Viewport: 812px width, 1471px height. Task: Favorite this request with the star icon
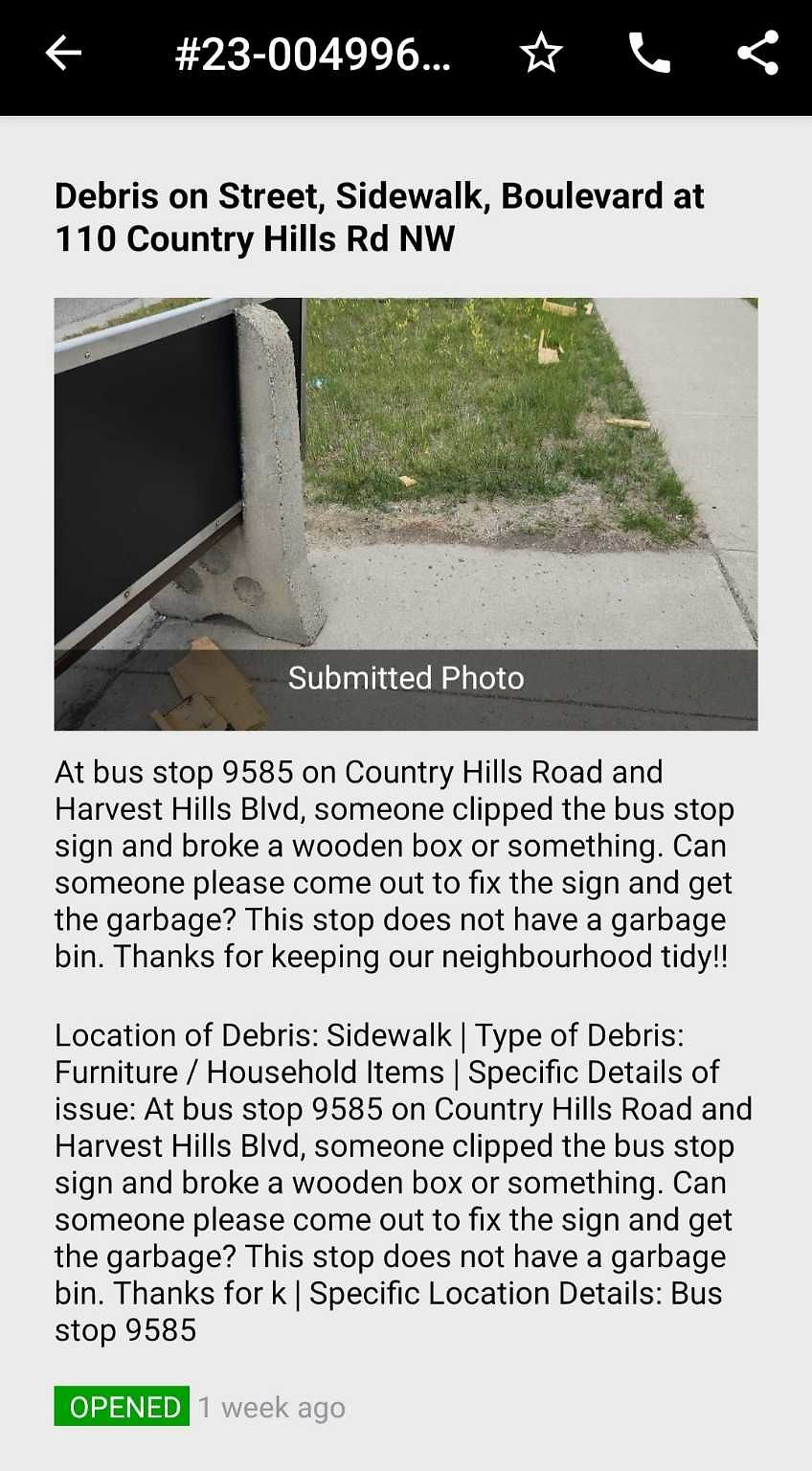coord(541,54)
